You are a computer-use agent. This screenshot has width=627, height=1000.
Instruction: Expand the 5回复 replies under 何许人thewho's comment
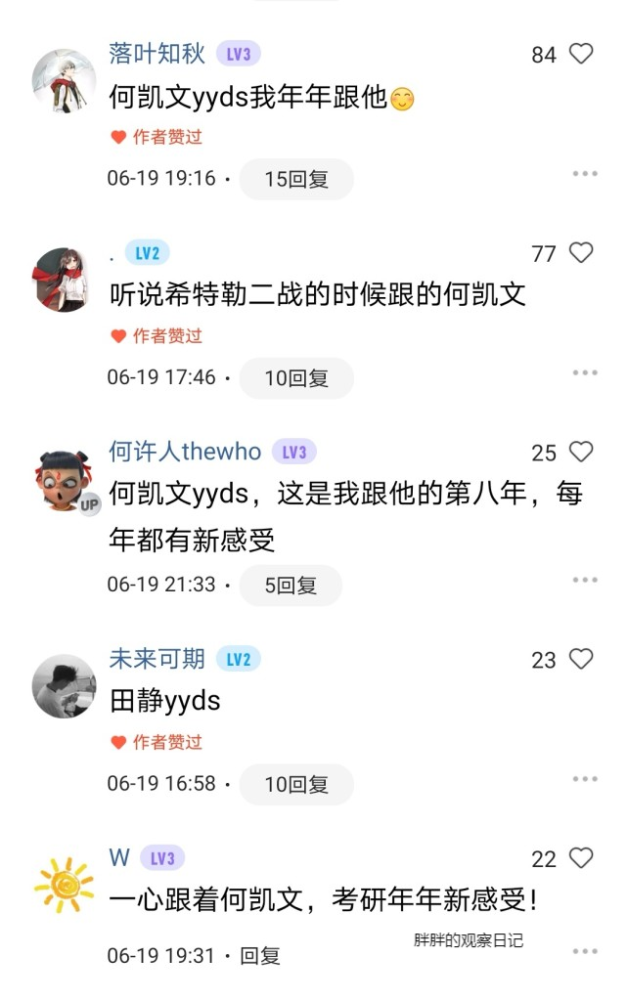pyautogui.click(x=290, y=585)
